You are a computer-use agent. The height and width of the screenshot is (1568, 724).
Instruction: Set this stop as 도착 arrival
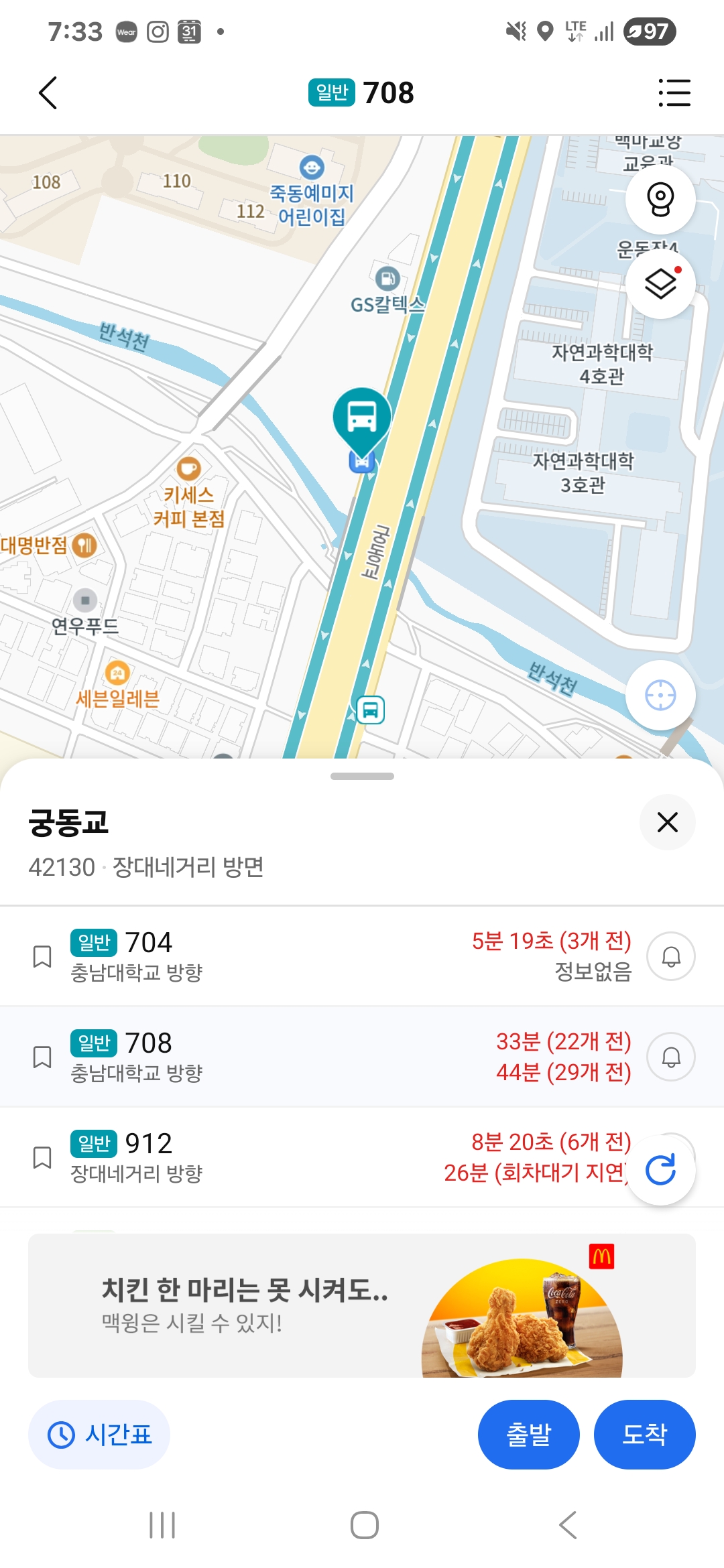click(644, 1435)
